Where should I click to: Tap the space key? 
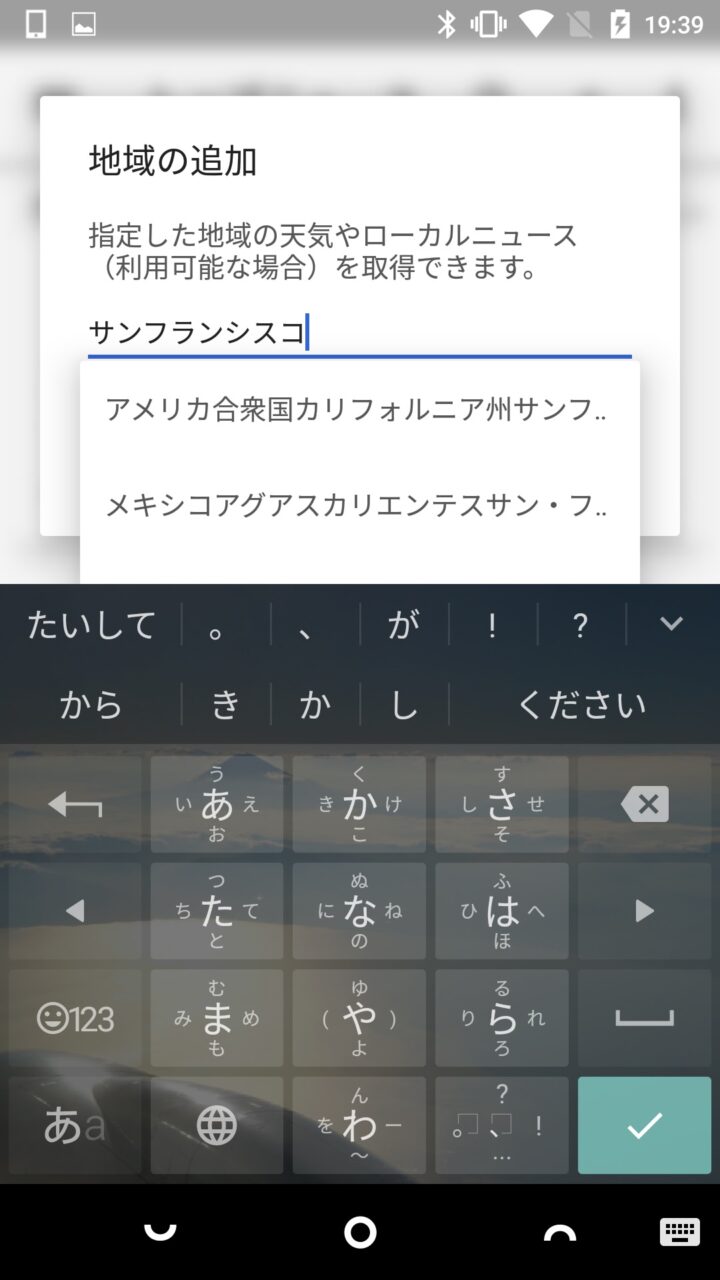pyautogui.click(x=644, y=1018)
